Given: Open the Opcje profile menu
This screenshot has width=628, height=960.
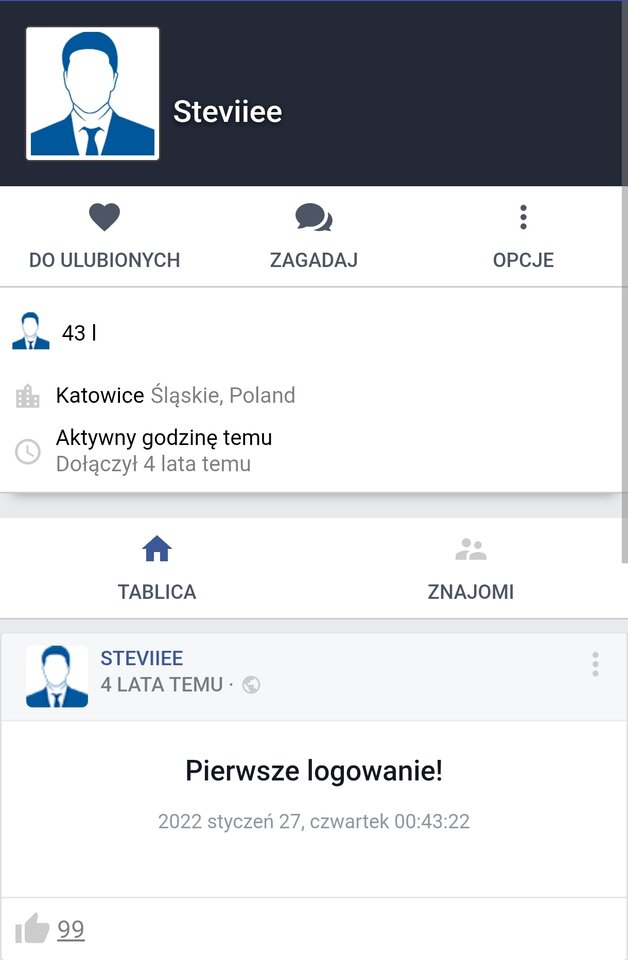Looking at the screenshot, I should [x=522, y=236].
